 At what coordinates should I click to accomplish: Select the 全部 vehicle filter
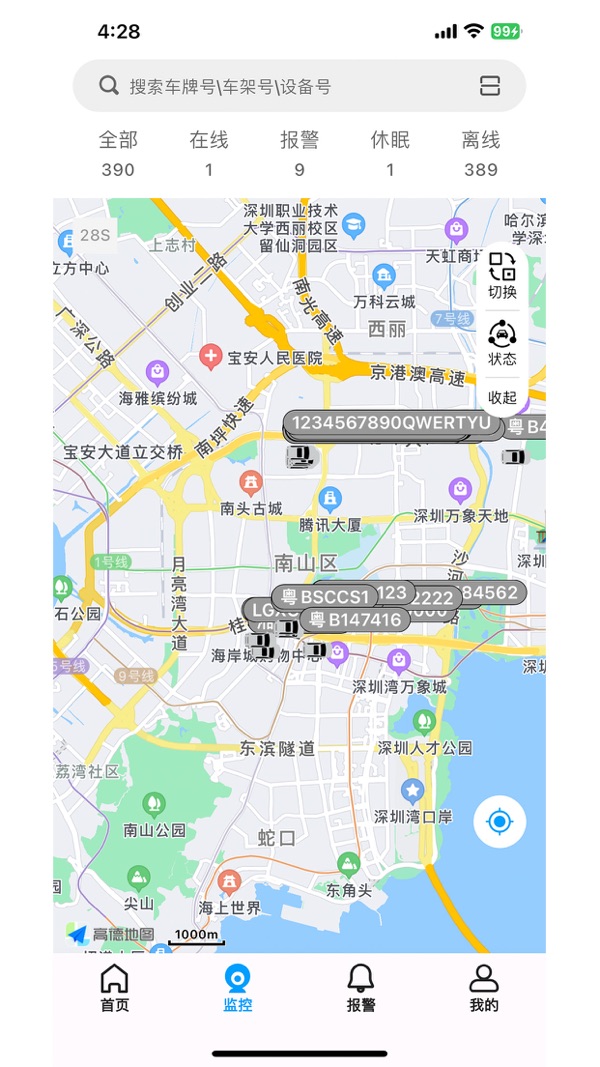tap(118, 153)
